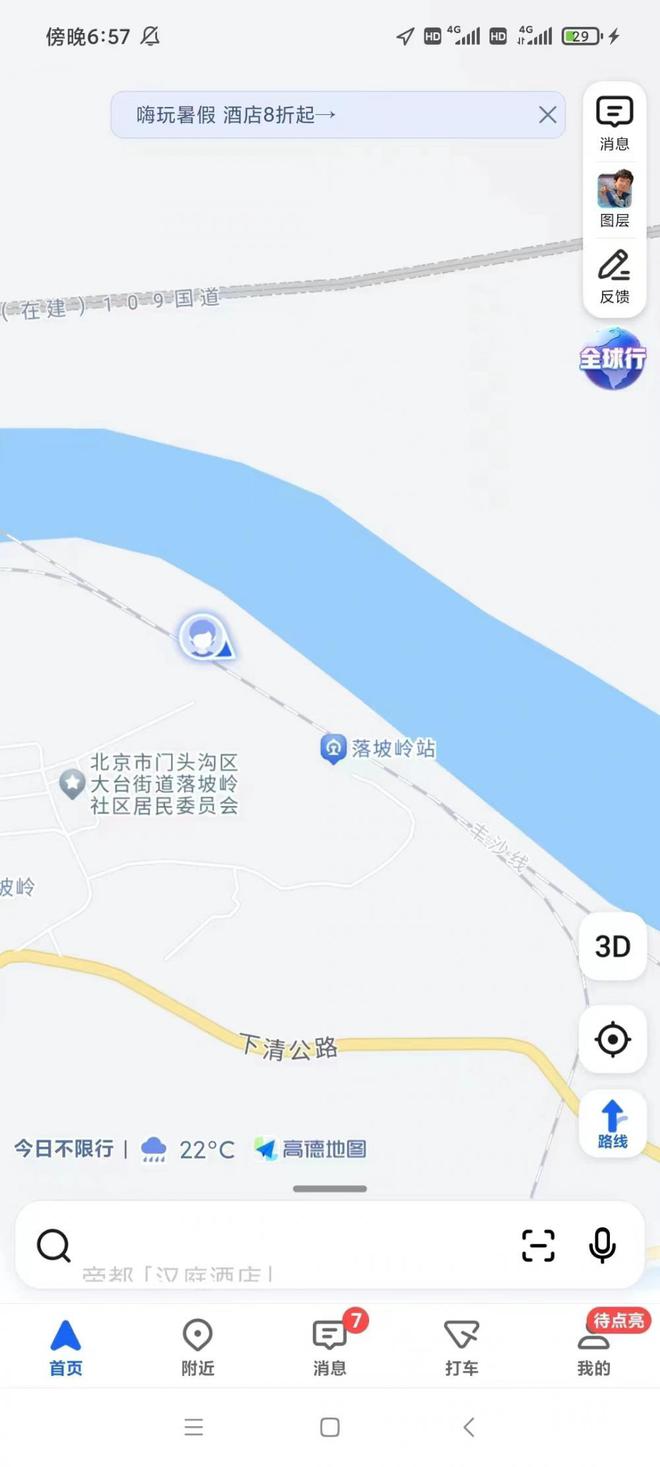Open the 反馈 feedback tool
The image size is (660, 1467).
pos(614,276)
